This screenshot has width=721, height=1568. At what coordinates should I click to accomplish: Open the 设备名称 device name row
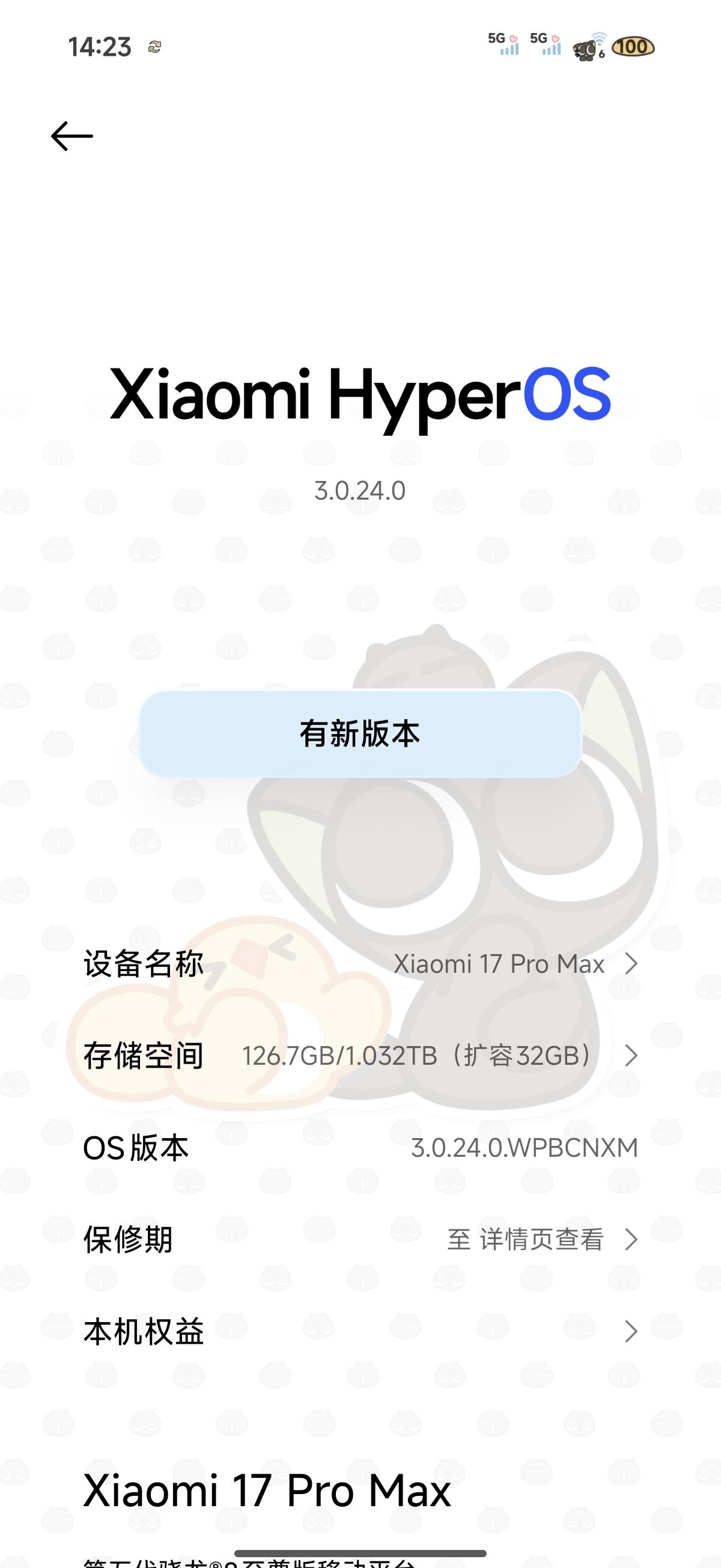[x=360, y=964]
